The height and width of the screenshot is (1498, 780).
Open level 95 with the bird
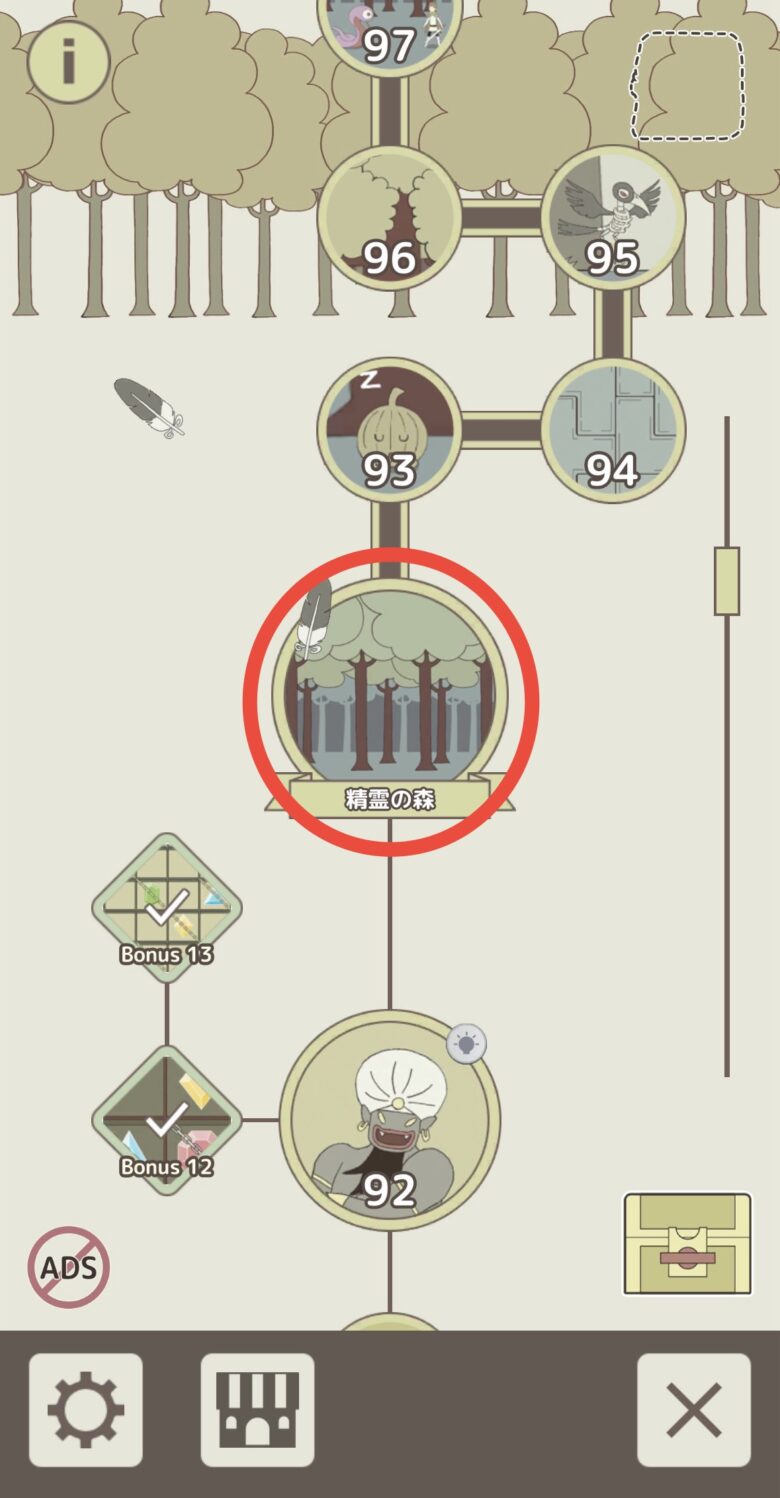[x=613, y=218]
